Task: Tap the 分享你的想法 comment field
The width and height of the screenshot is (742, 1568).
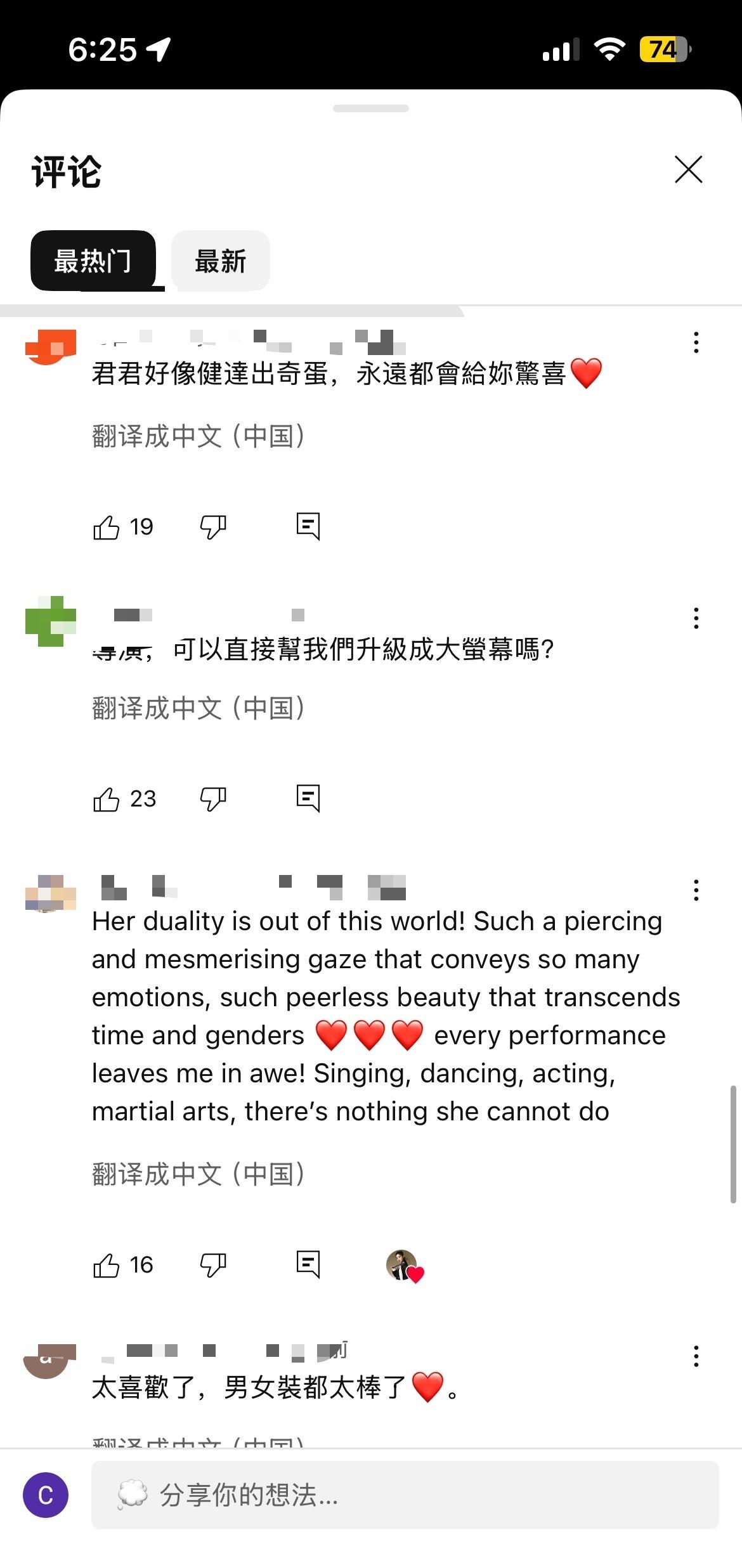Action: (x=405, y=1495)
